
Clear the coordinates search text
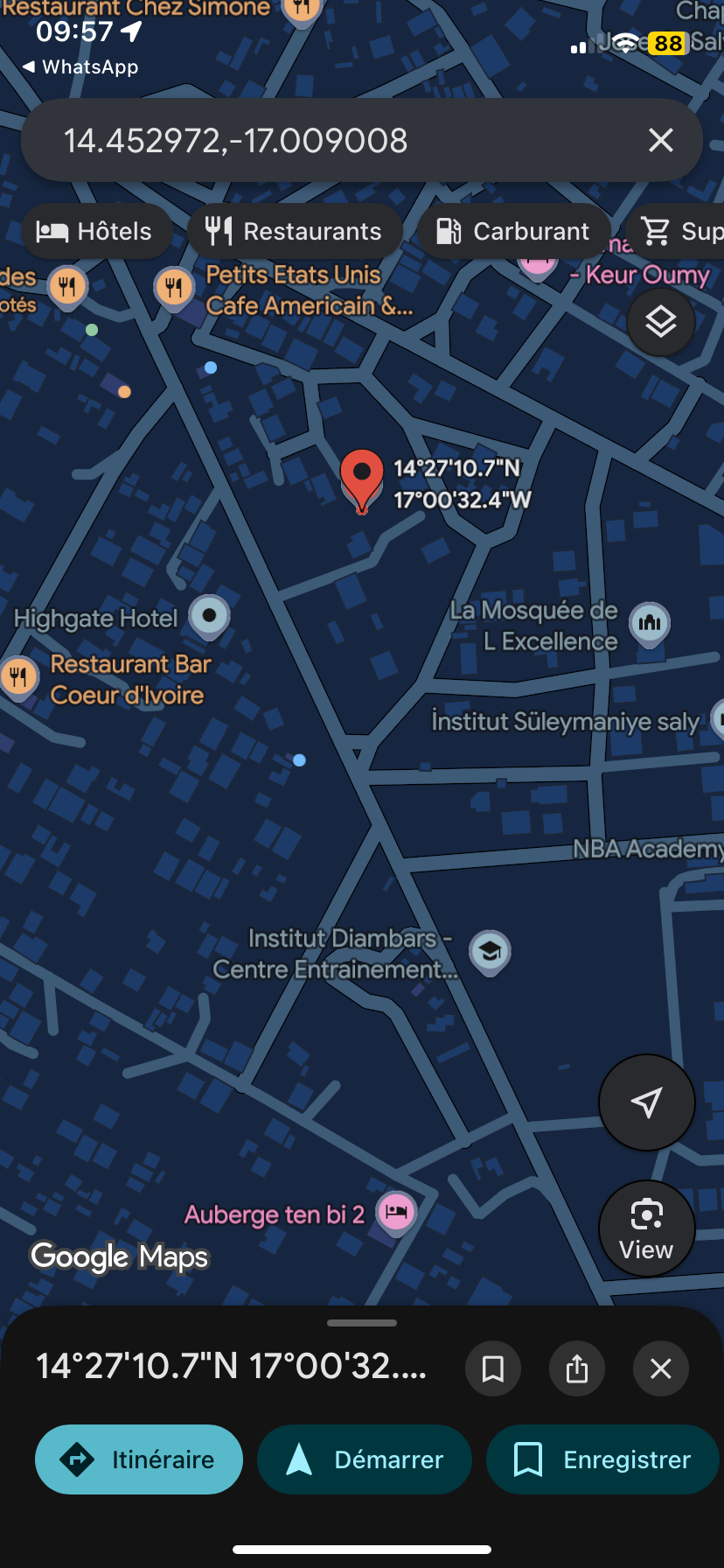point(661,140)
